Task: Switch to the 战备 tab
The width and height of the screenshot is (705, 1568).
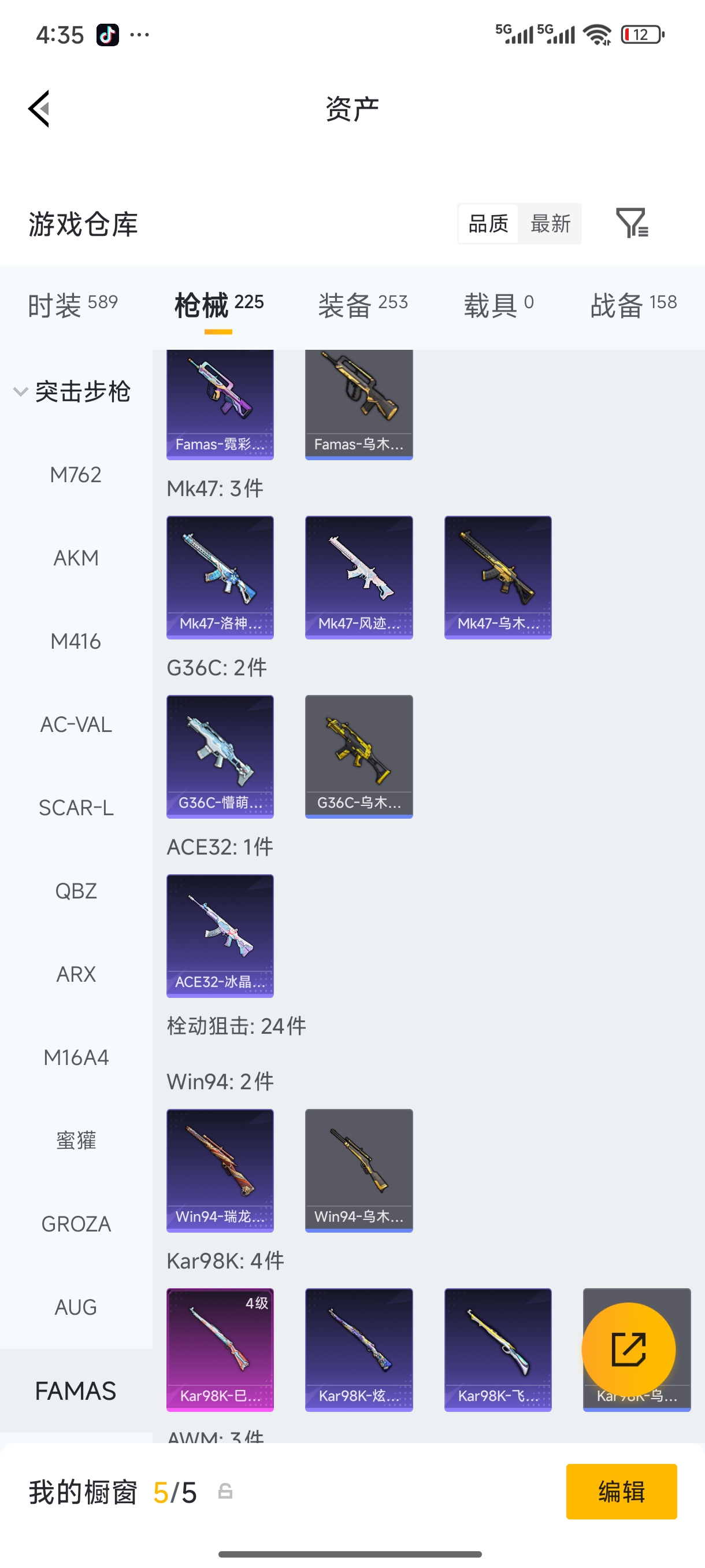Action: click(x=633, y=304)
